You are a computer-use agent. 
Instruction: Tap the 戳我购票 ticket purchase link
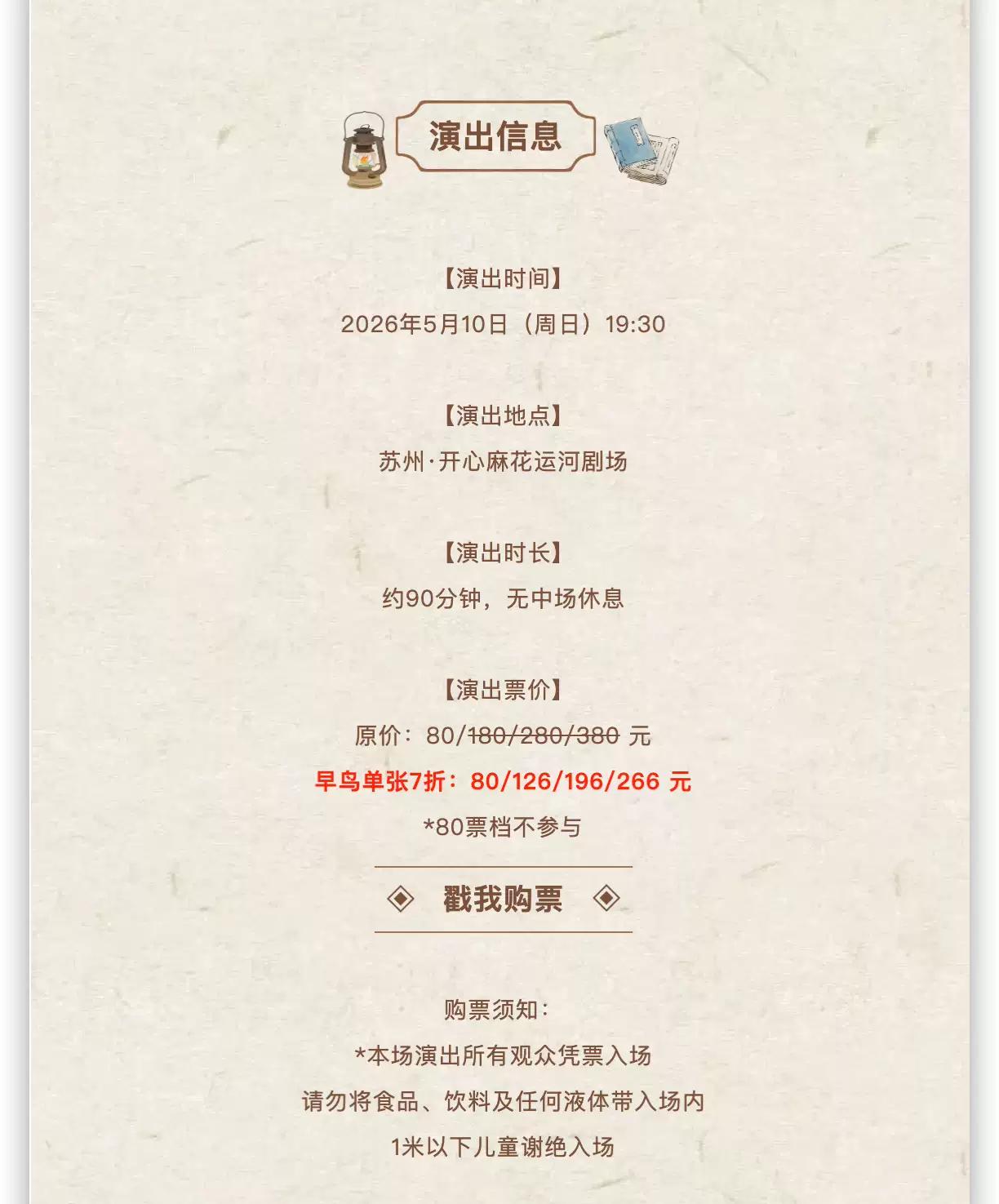[x=503, y=899]
